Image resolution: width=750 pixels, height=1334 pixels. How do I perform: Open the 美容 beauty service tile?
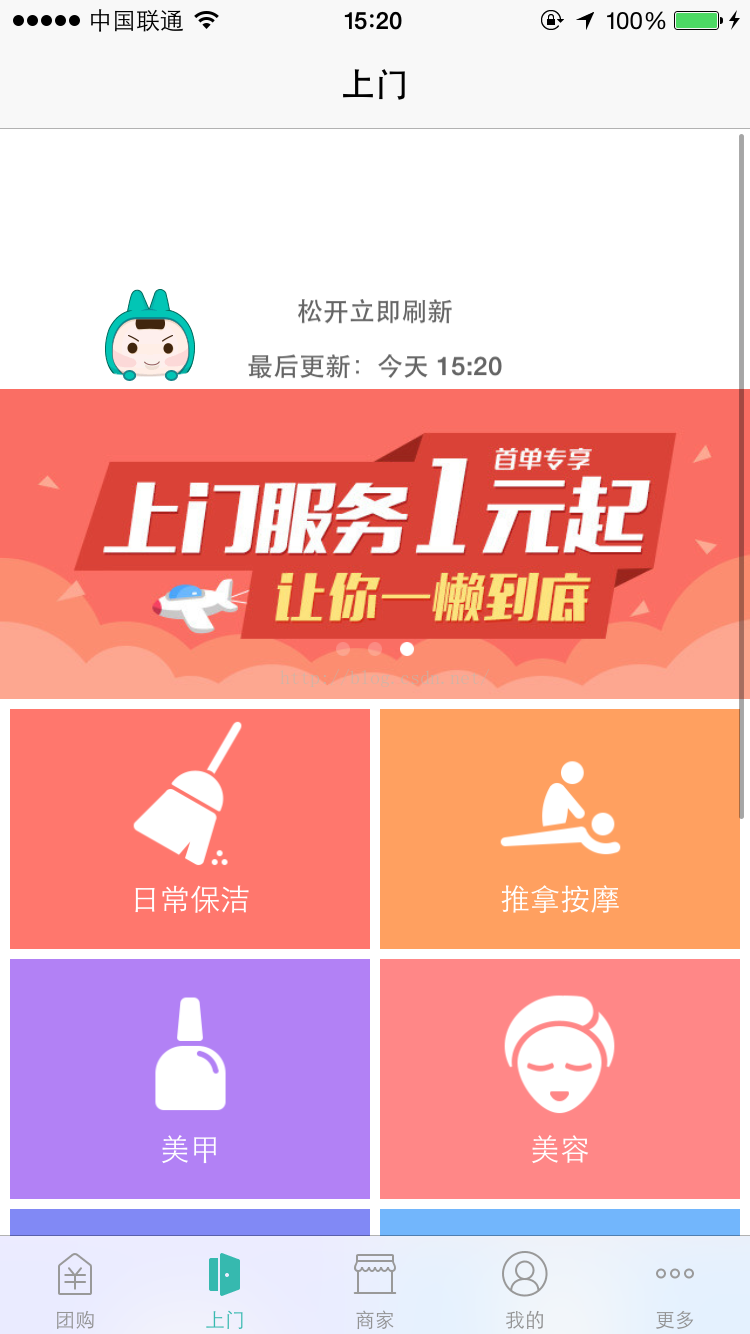coord(560,1079)
